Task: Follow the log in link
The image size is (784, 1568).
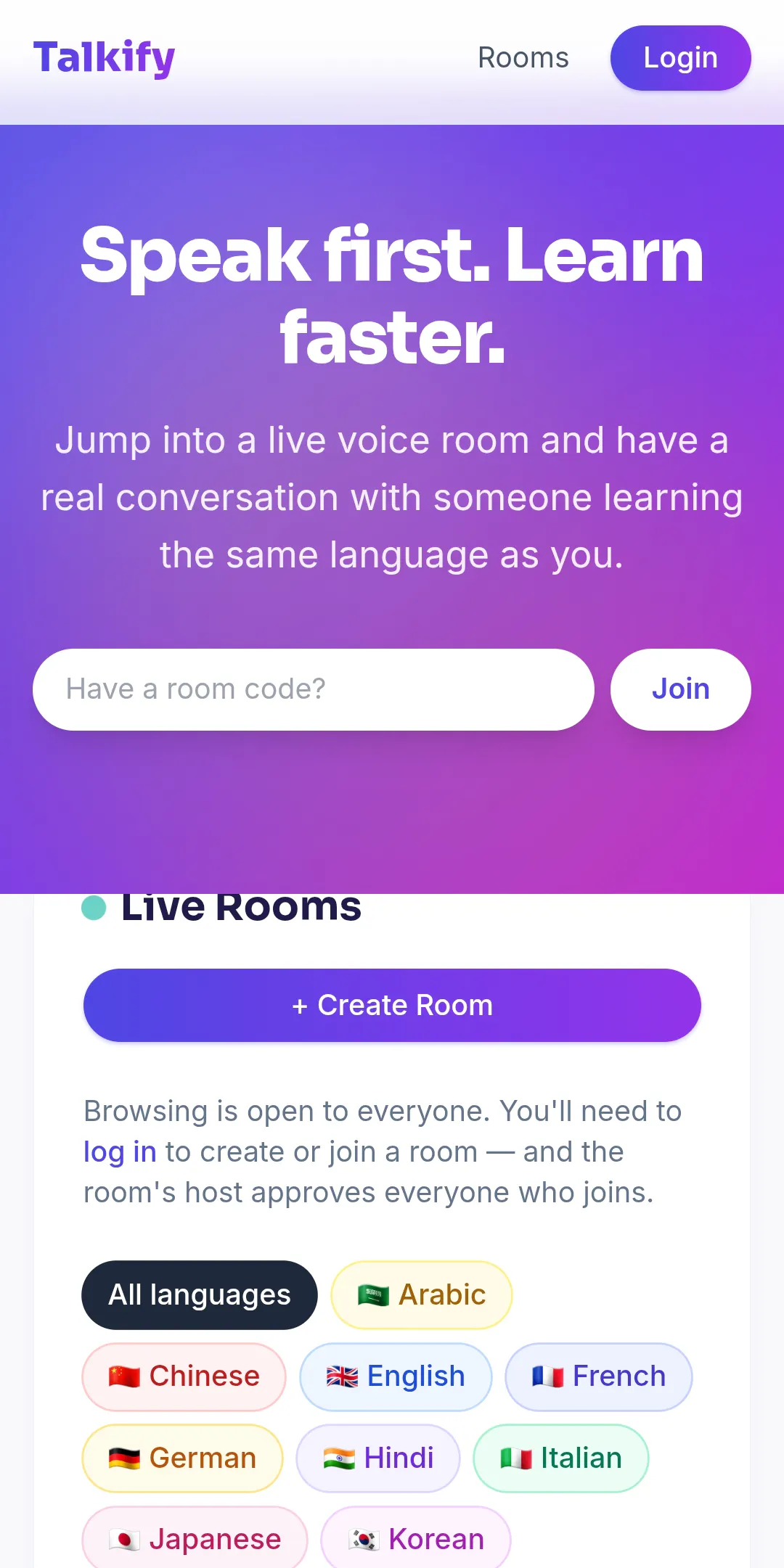Action: point(120,1152)
